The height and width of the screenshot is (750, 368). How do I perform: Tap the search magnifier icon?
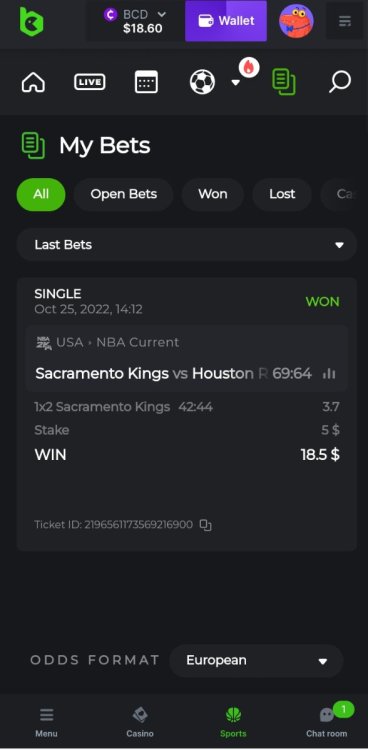coord(340,82)
